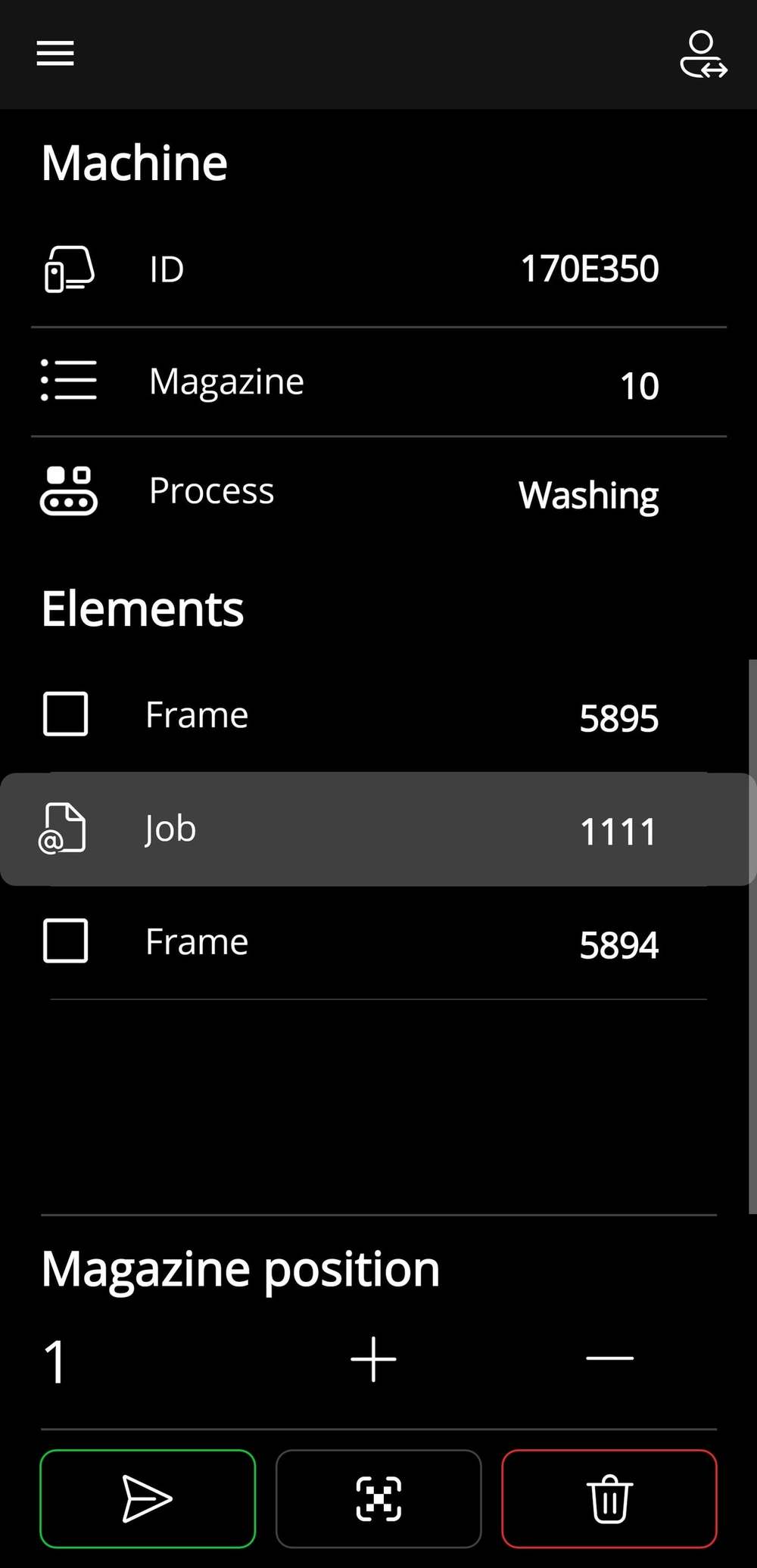Open the Magazine 10 row

pos(378,382)
